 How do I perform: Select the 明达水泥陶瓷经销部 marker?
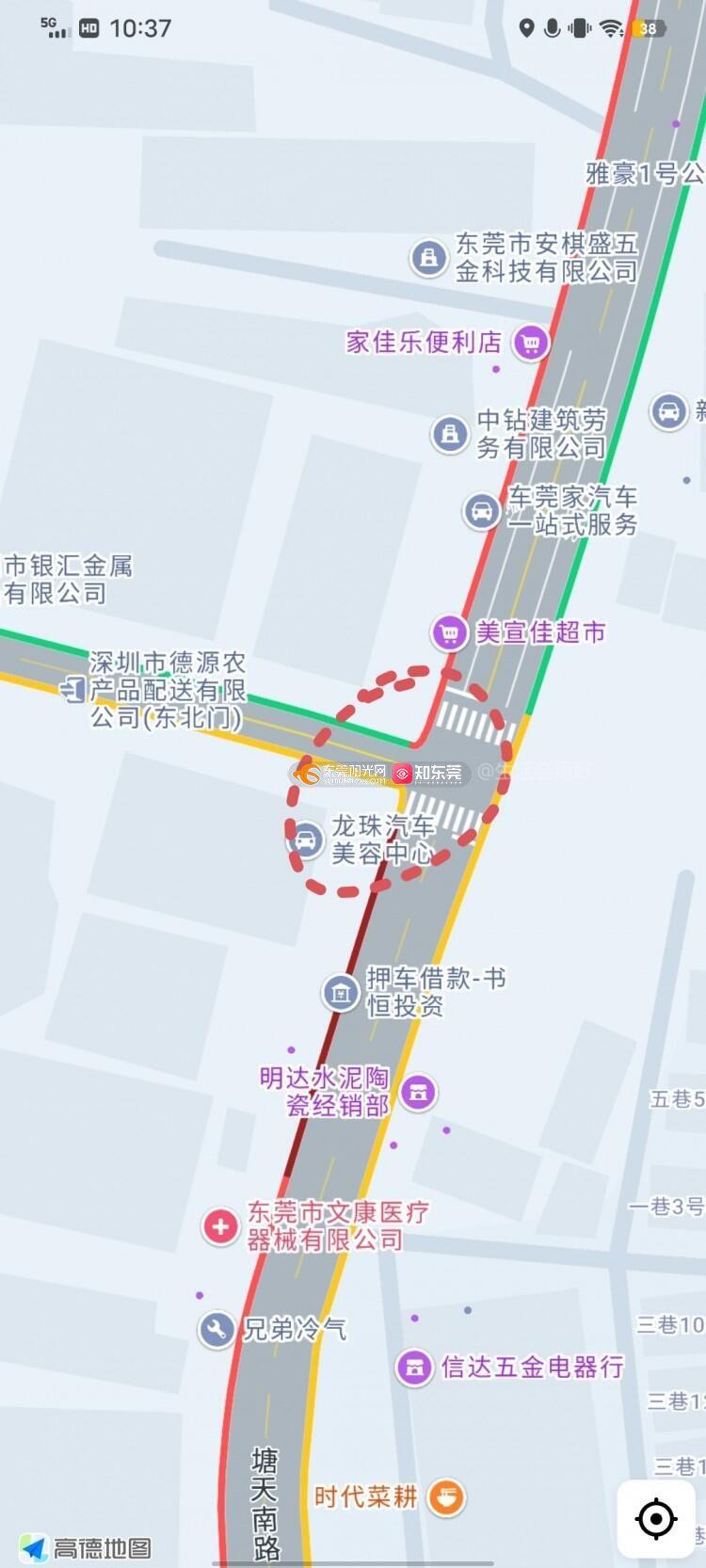pyautogui.click(x=418, y=1092)
